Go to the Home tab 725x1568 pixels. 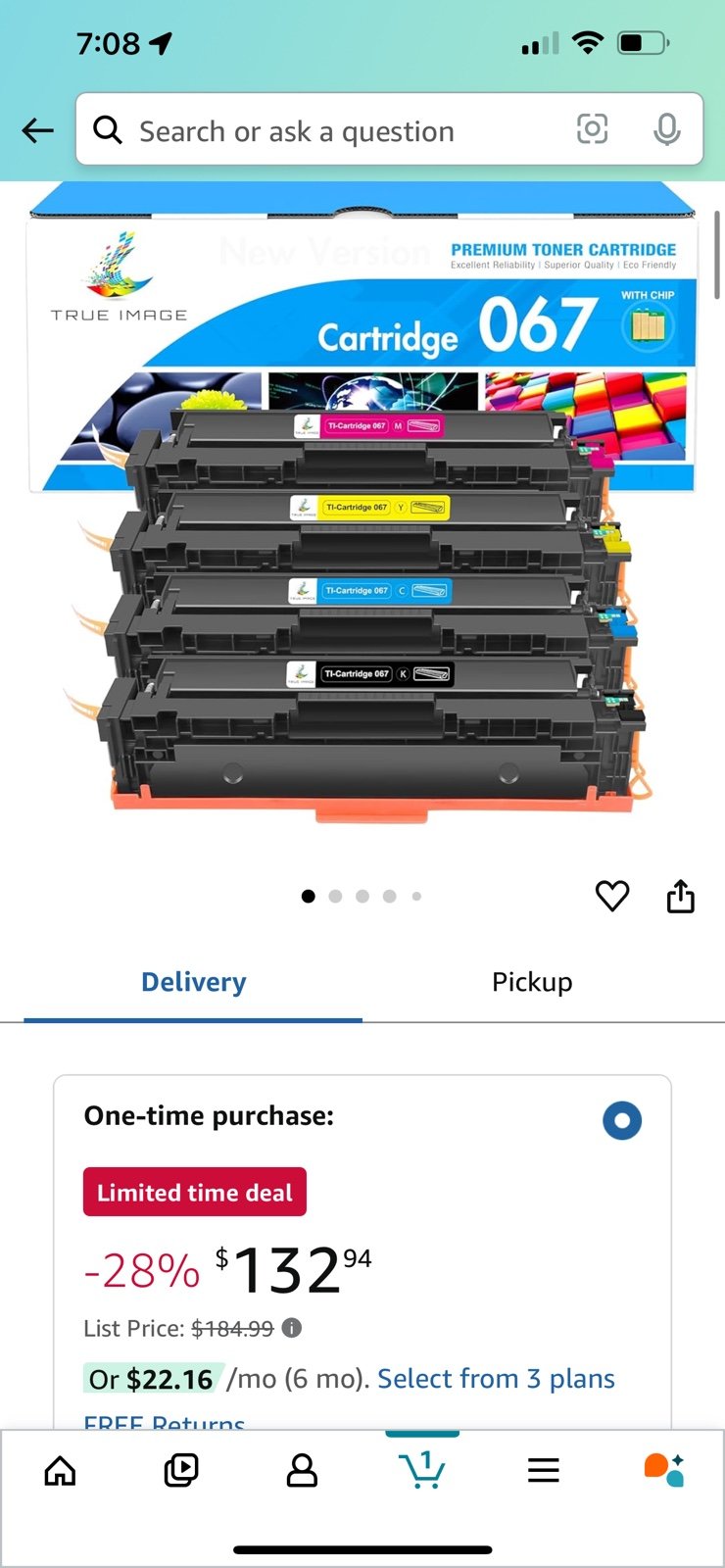pyautogui.click(x=61, y=1470)
